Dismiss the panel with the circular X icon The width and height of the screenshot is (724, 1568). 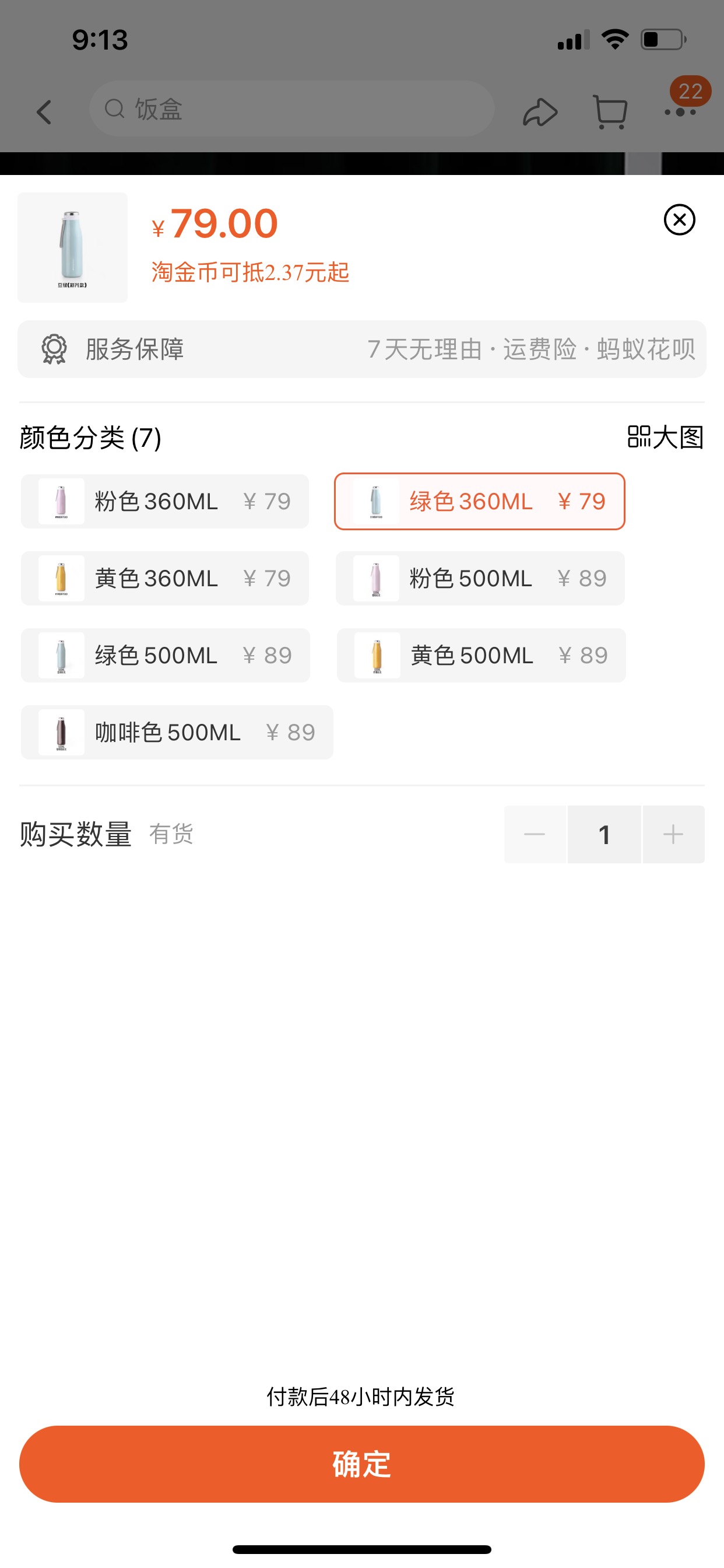click(x=680, y=220)
